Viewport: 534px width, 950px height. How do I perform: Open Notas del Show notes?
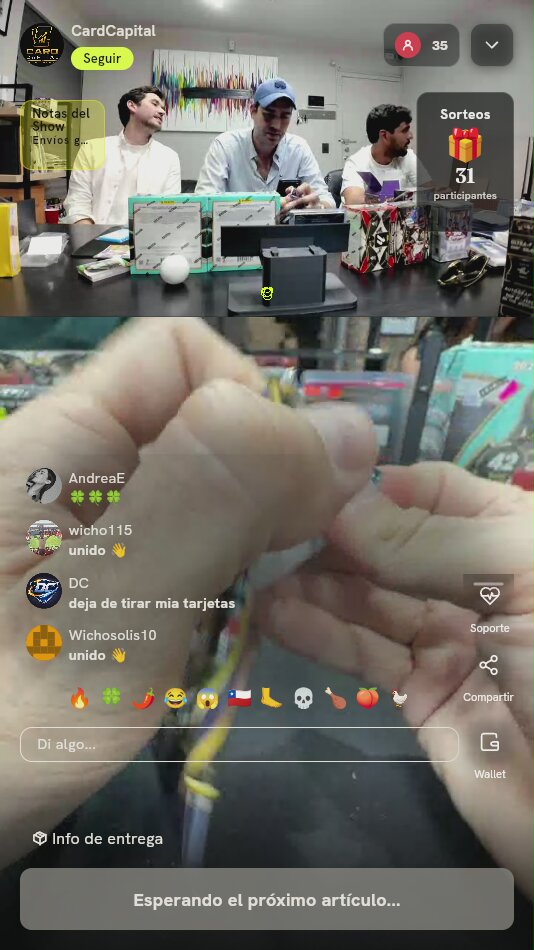click(63, 134)
